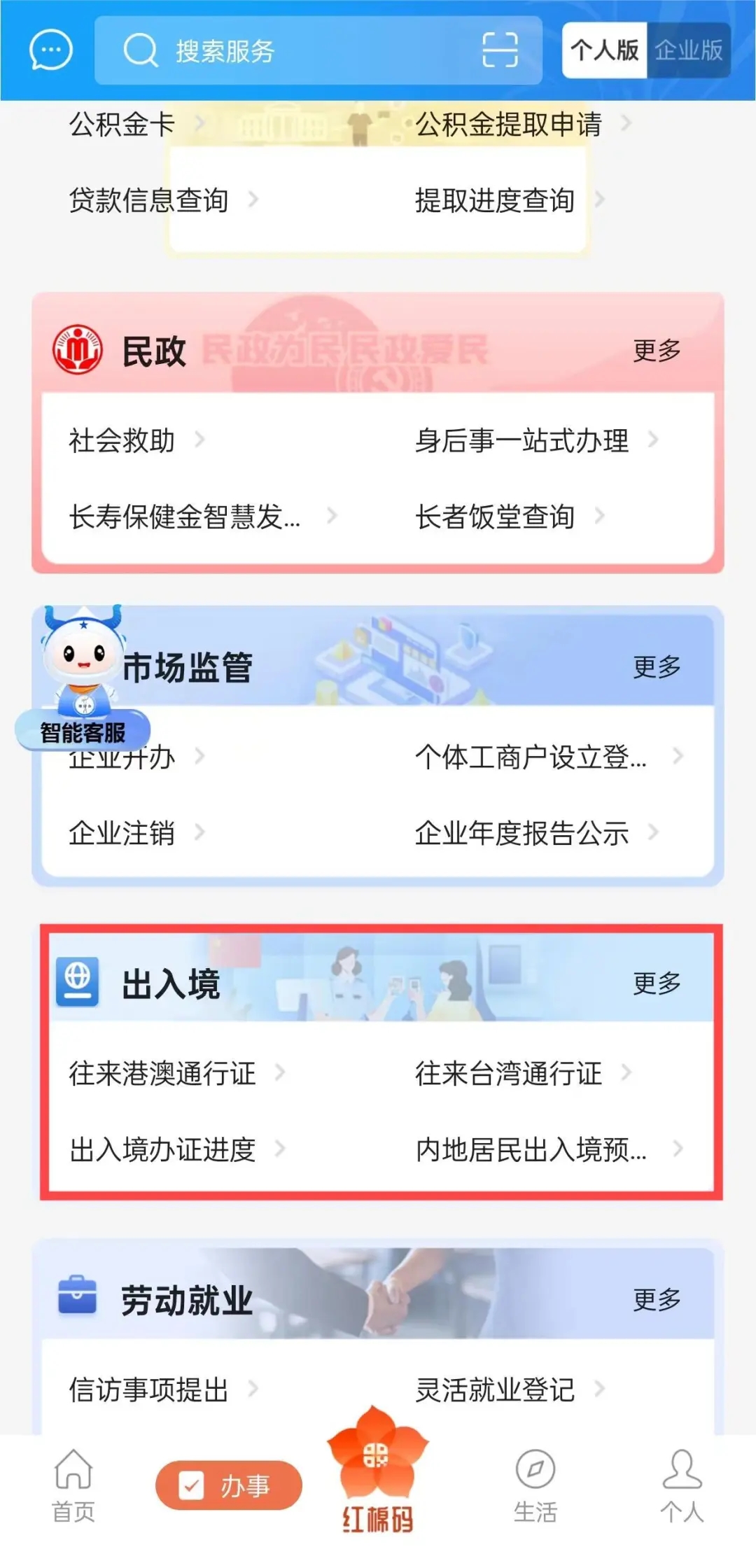
Task: Tap the 搜索服务 search box
Action: click(294, 50)
